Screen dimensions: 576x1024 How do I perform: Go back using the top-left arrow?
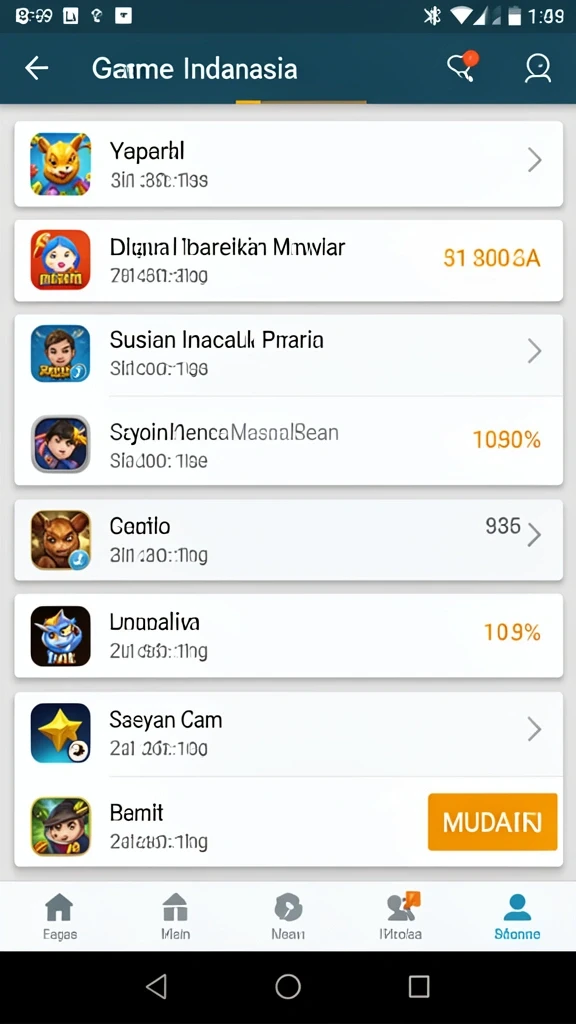tap(37, 68)
